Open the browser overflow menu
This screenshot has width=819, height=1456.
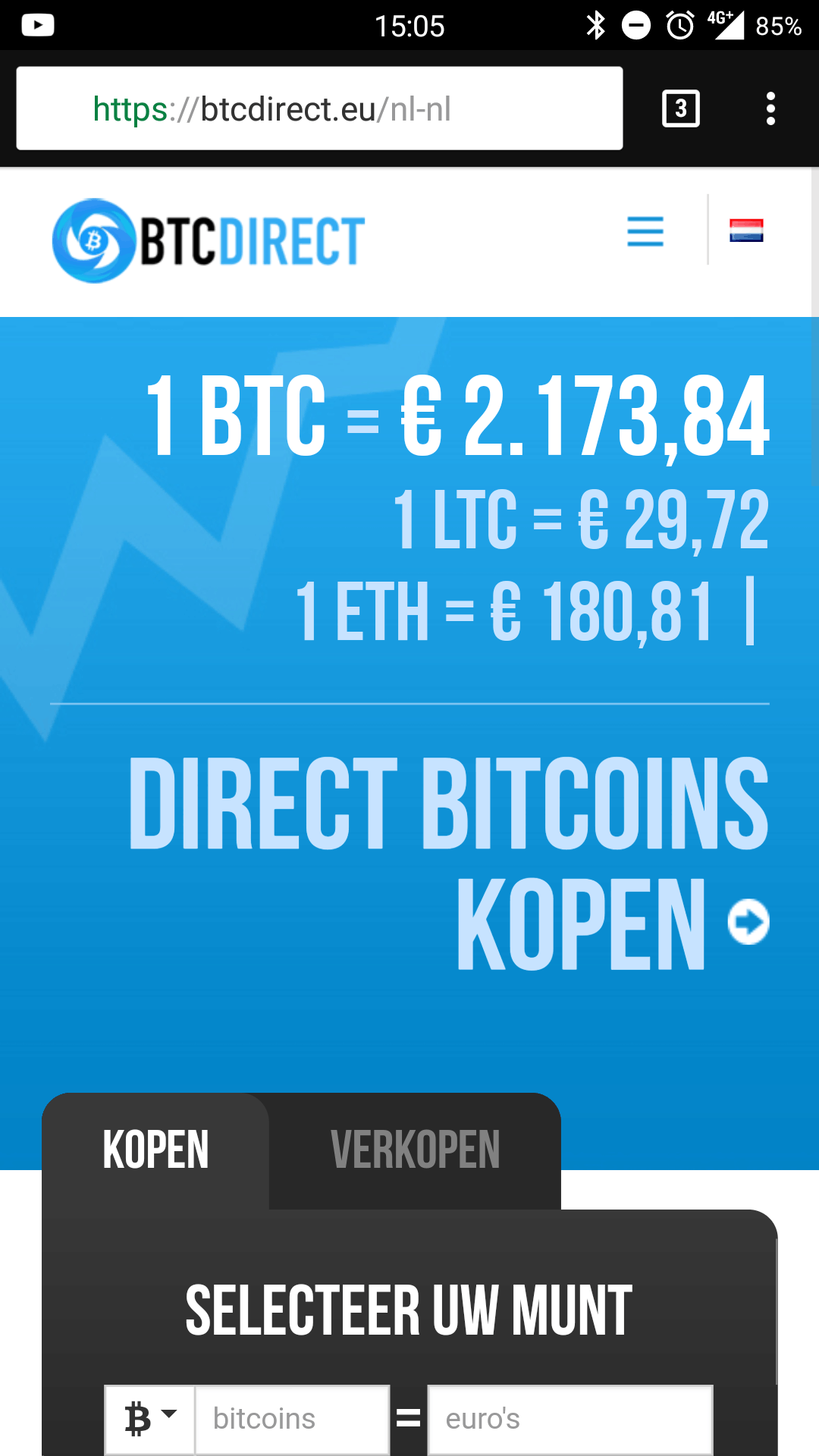pyautogui.click(x=770, y=108)
